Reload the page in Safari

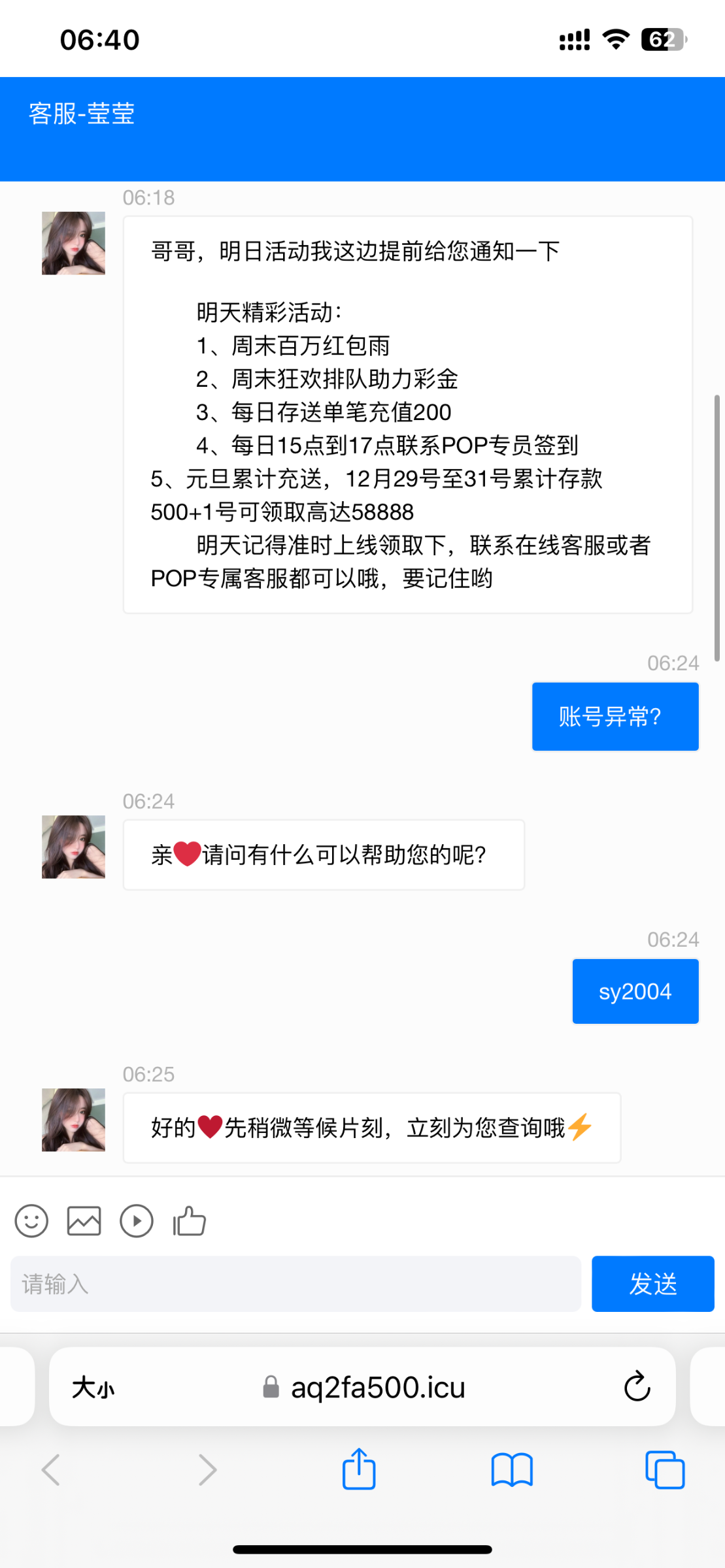point(637,1386)
